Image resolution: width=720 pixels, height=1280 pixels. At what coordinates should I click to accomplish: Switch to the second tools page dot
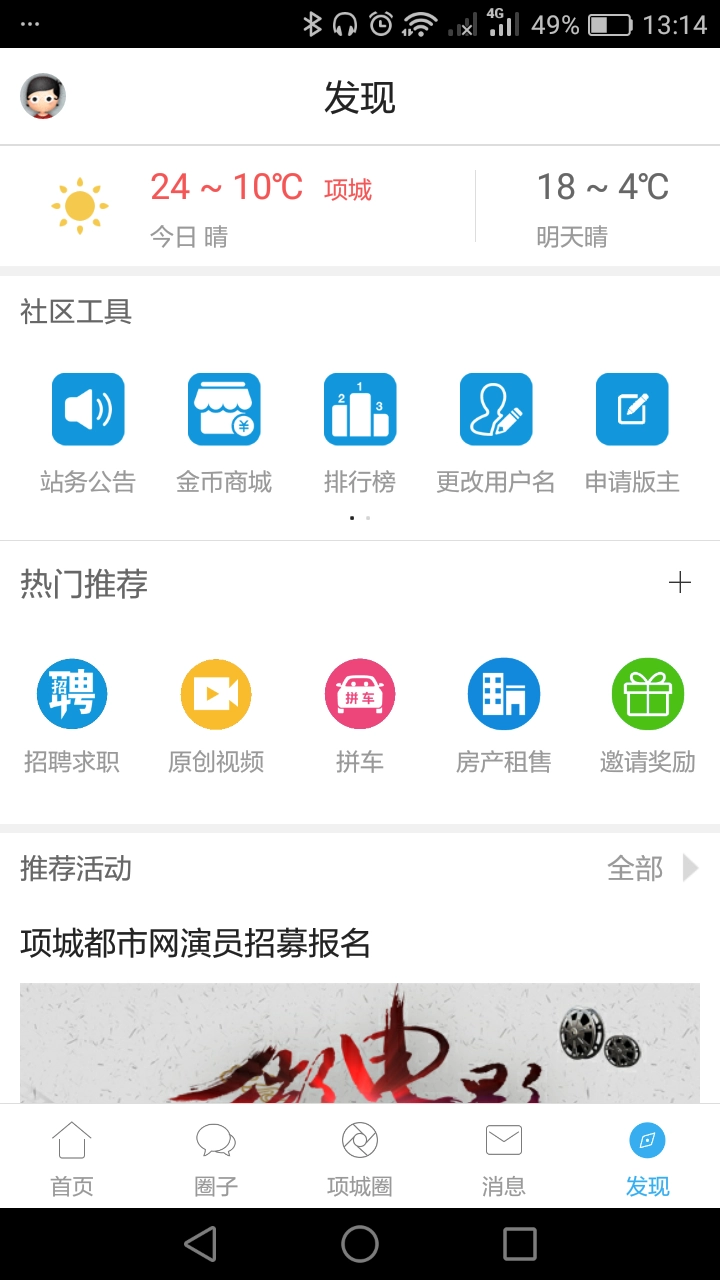pos(367,518)
